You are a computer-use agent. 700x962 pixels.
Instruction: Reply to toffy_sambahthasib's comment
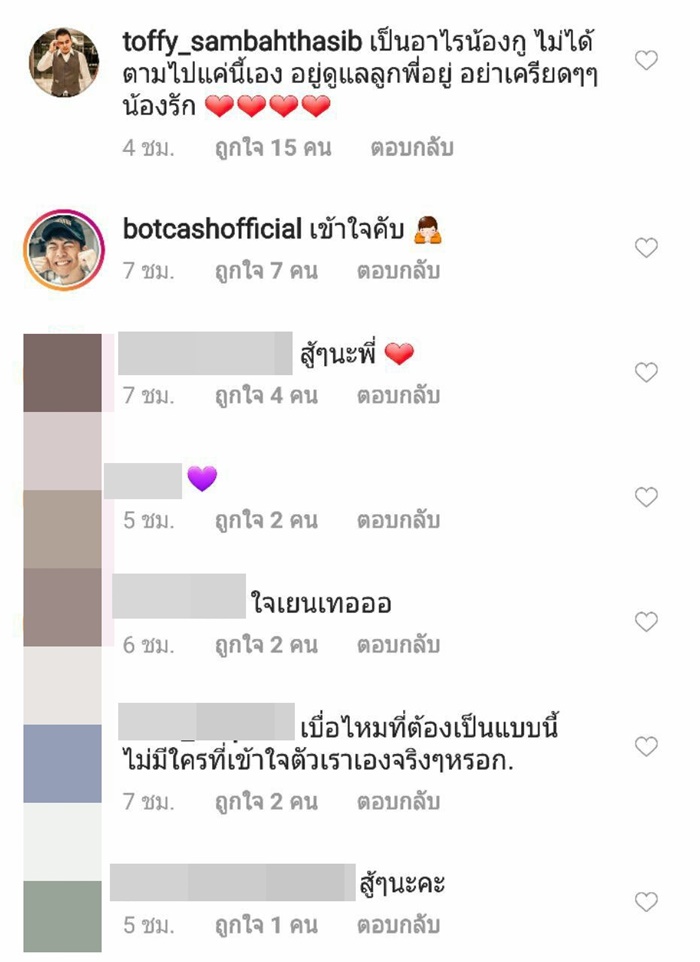tap(413, 148)
